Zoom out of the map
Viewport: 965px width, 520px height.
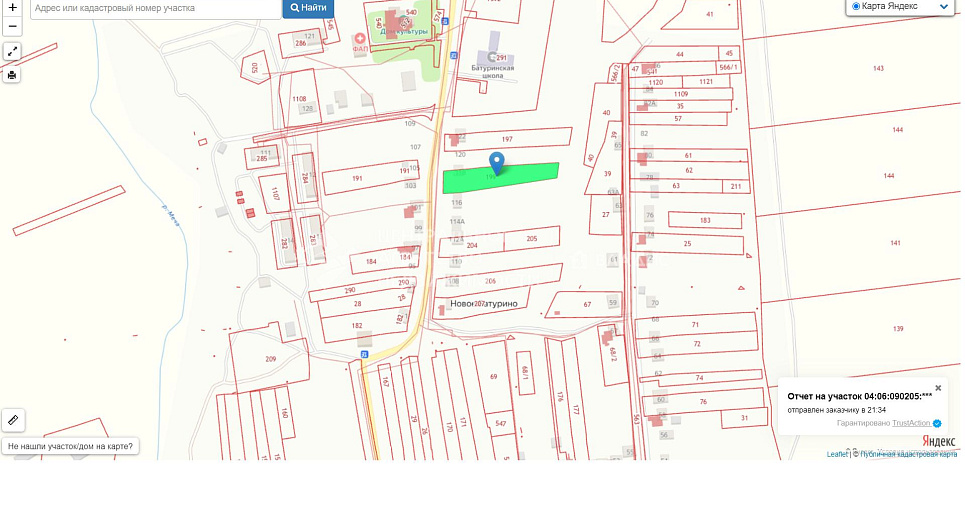pos(12,26)
